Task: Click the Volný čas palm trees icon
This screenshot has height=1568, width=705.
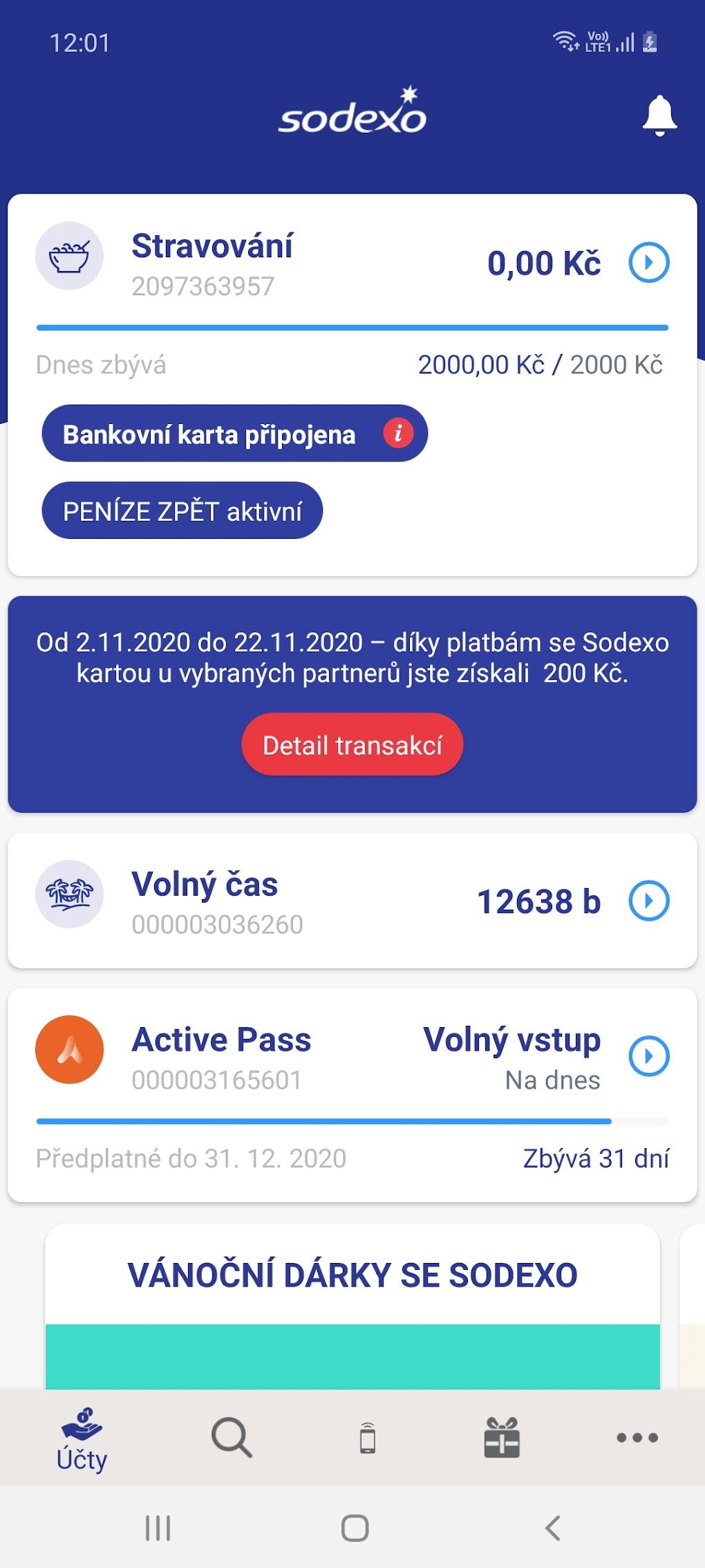Action: (70, 893)
